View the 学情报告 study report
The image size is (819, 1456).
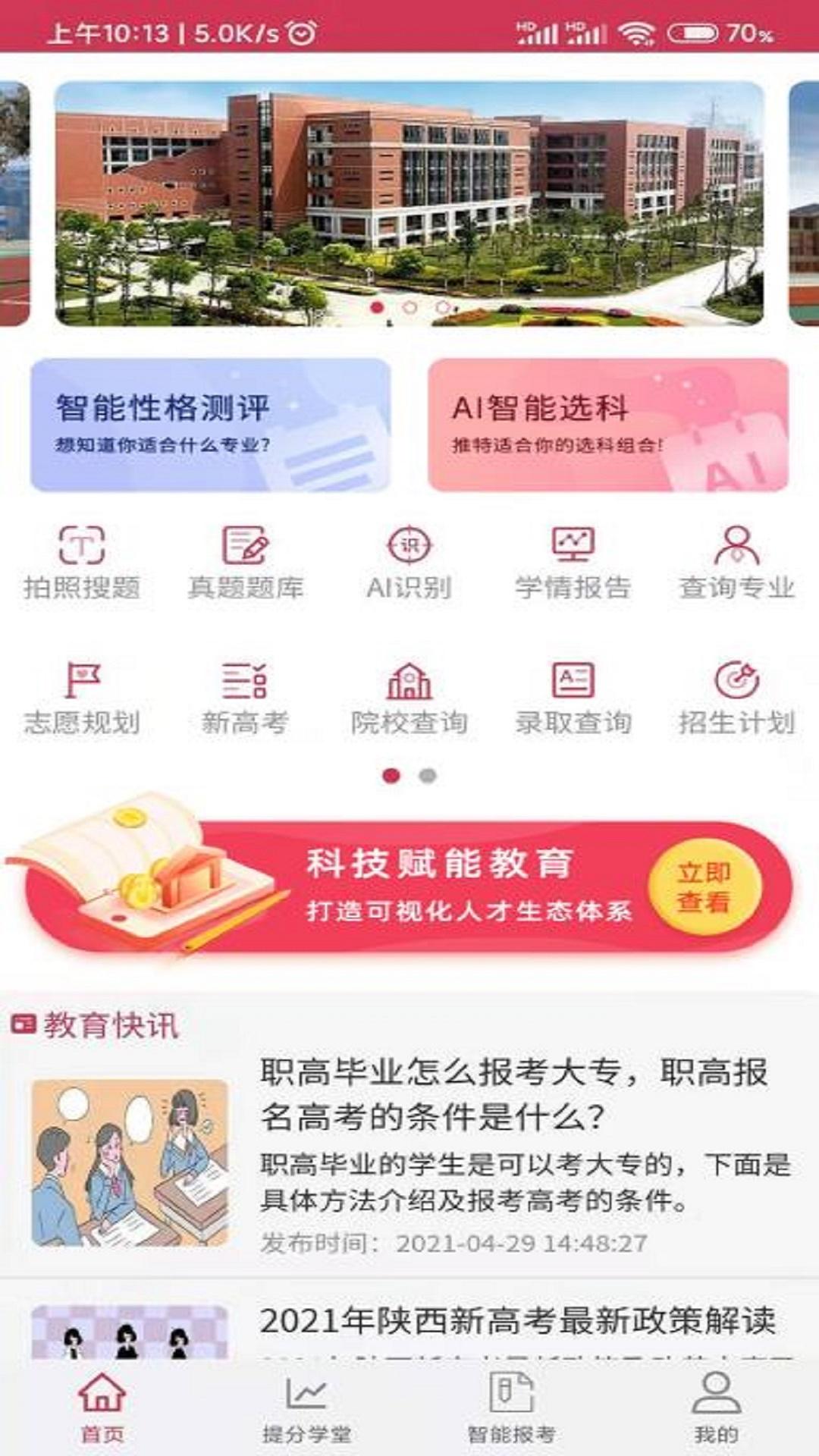click(x=573, y=561)
